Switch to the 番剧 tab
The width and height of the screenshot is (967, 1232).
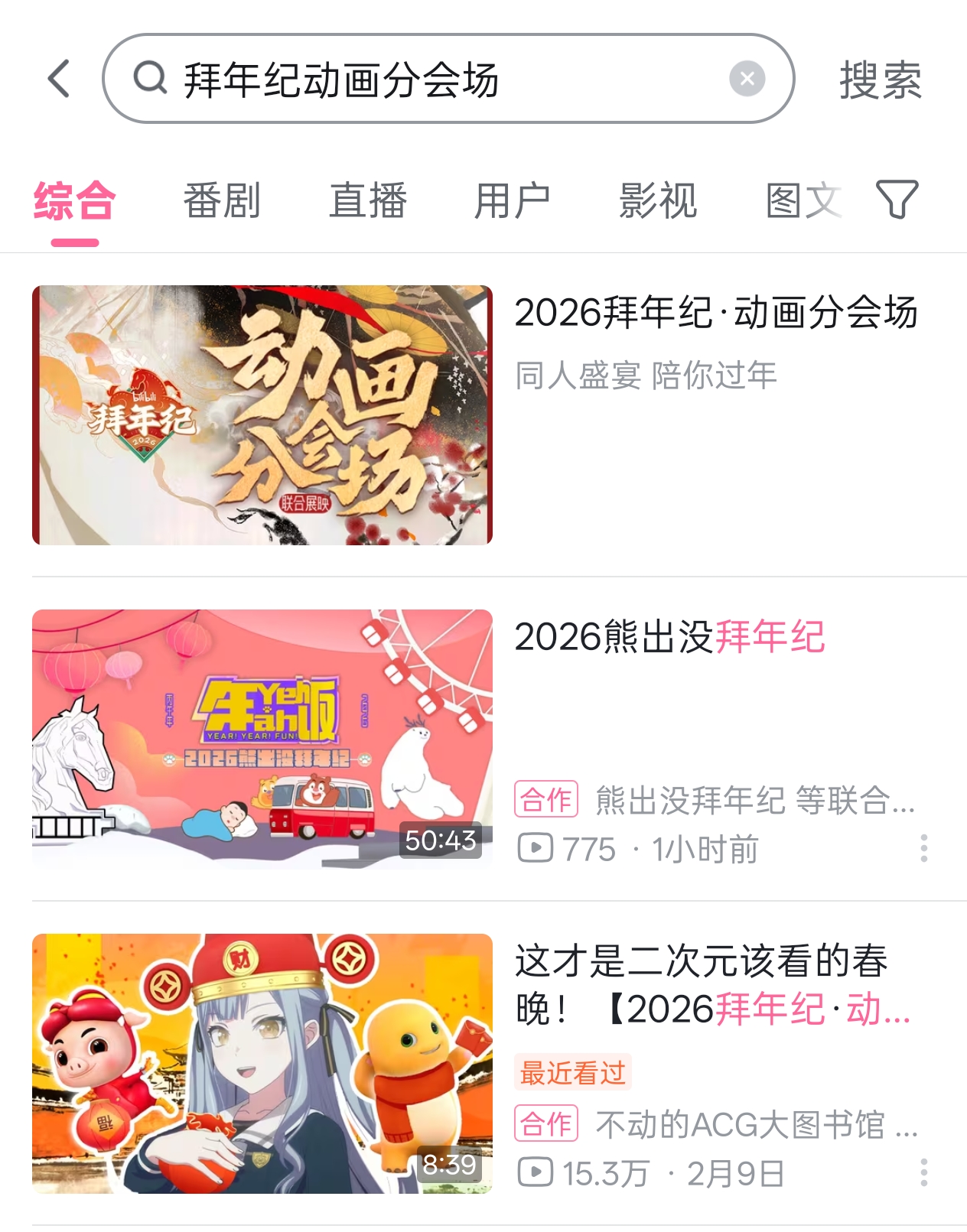tap(221, 200)
